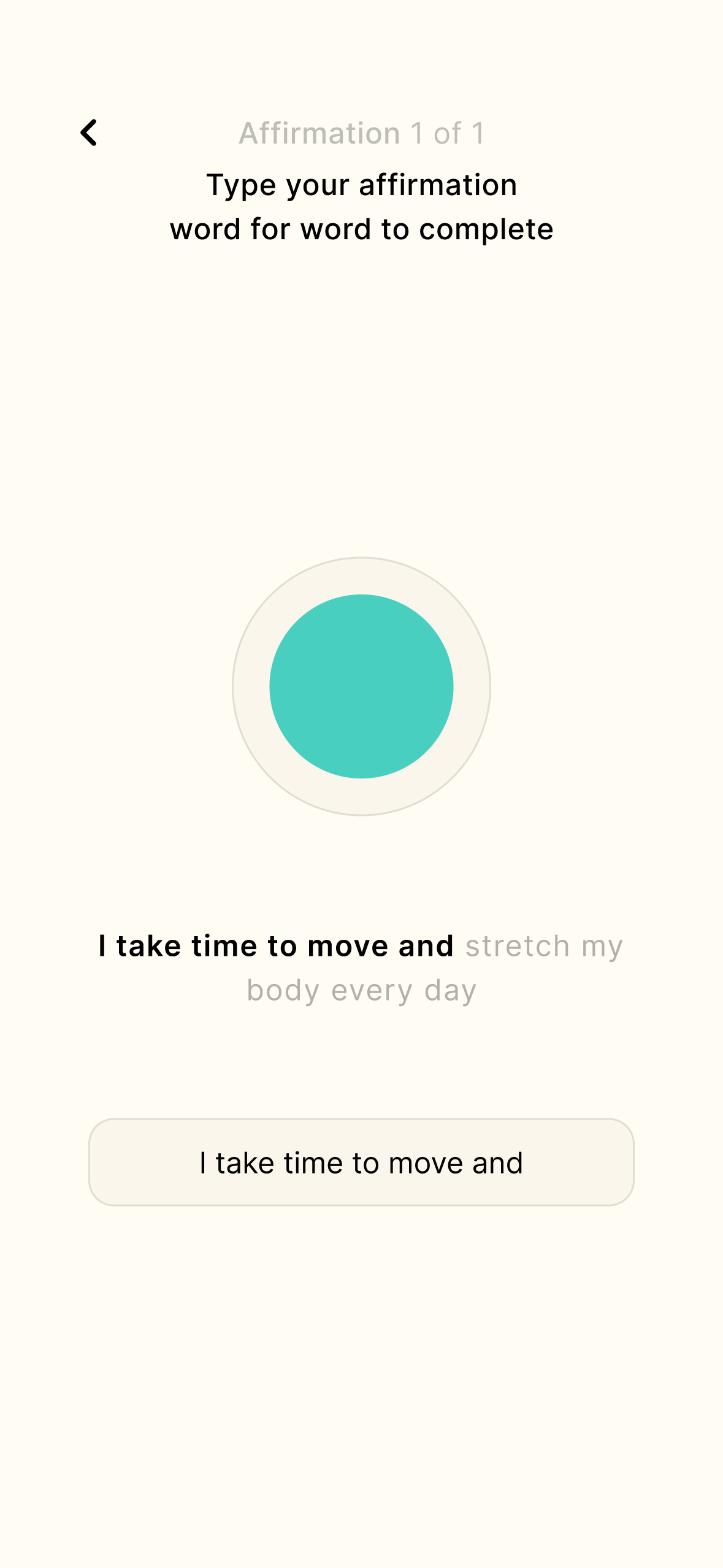Viewport: 723px width, 1568px height.
Task: Focus the affirmation text input field
Action: tap(361, 1162)
